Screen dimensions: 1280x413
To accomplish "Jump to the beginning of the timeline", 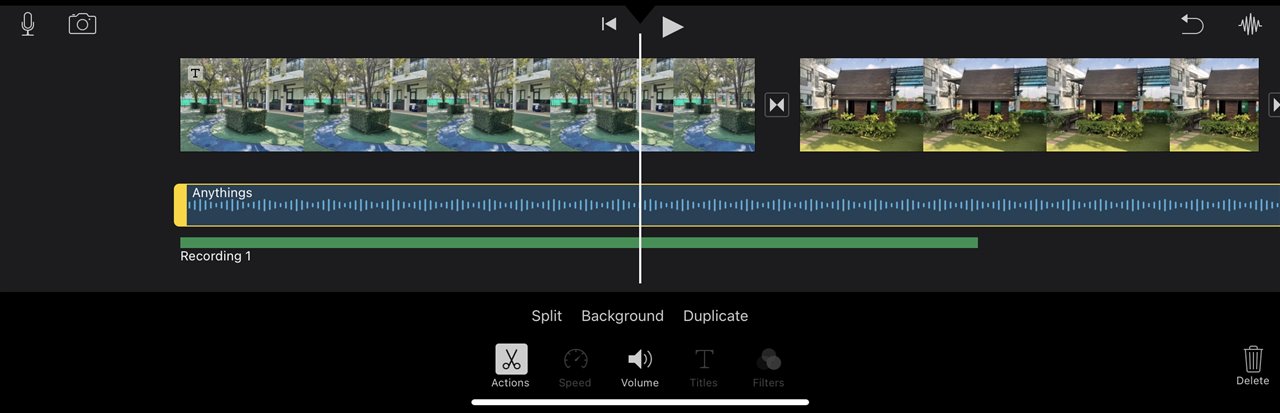I will click(609, 25).
